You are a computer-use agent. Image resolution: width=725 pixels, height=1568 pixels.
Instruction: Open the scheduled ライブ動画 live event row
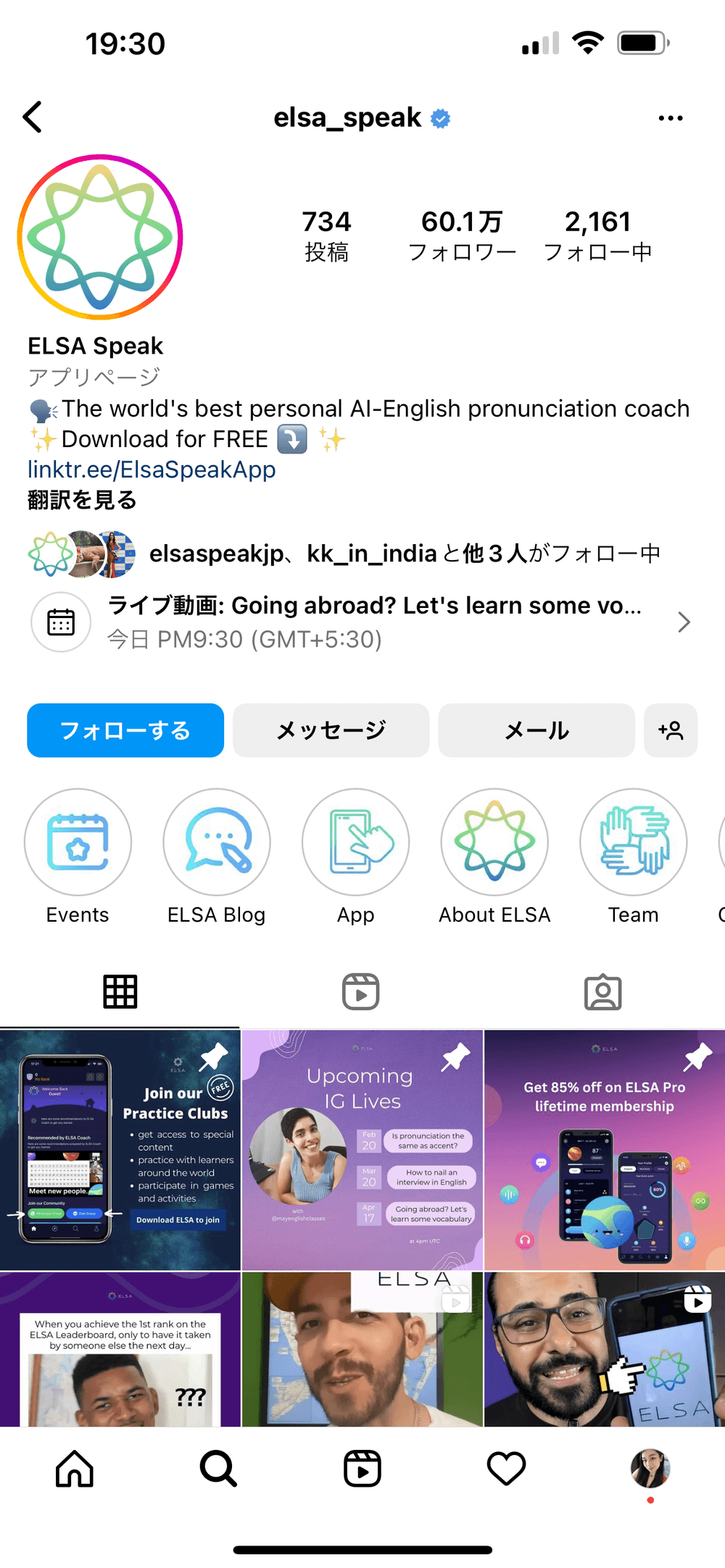pos(362,622)
